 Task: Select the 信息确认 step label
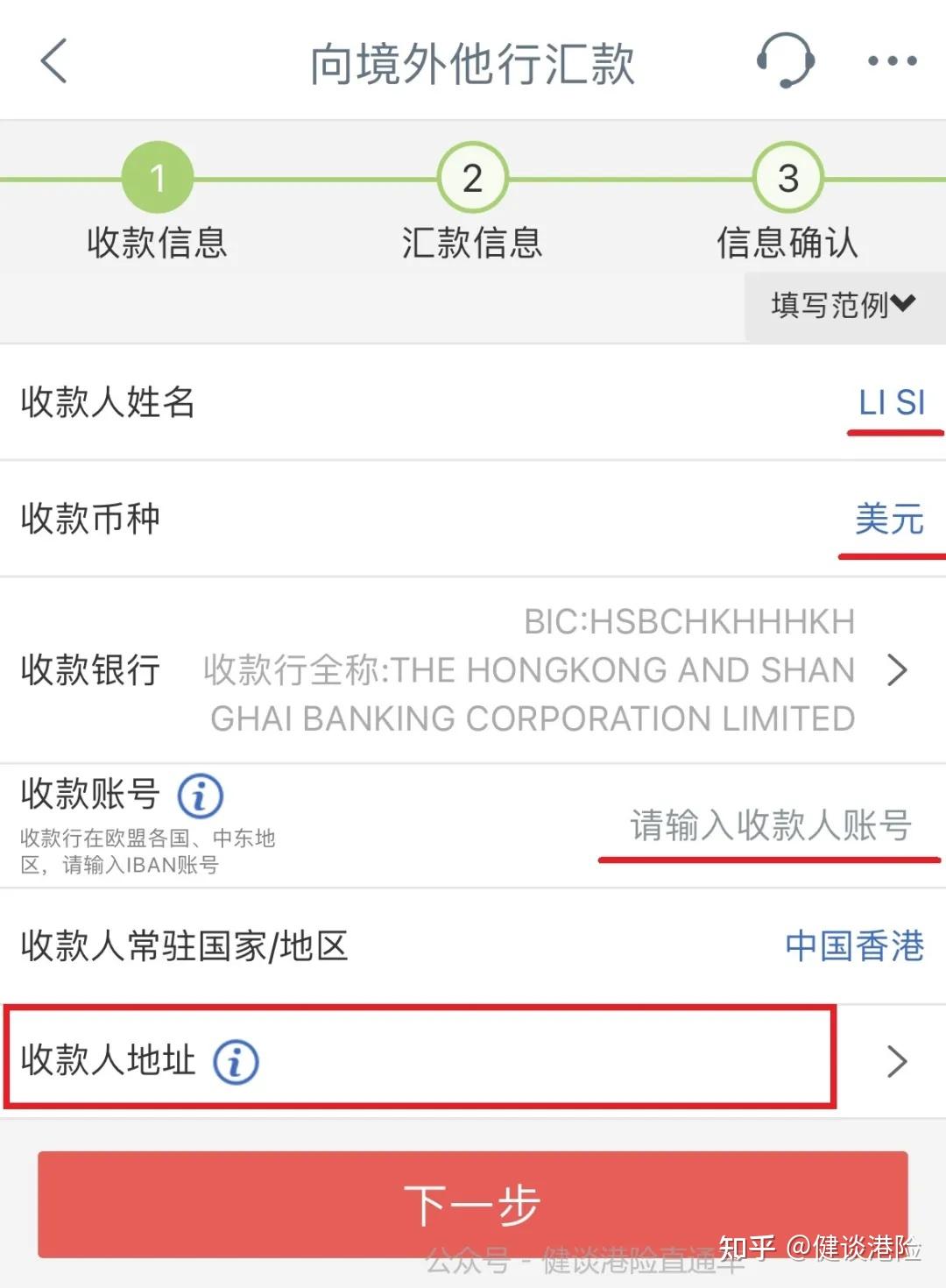coord(787,243)
